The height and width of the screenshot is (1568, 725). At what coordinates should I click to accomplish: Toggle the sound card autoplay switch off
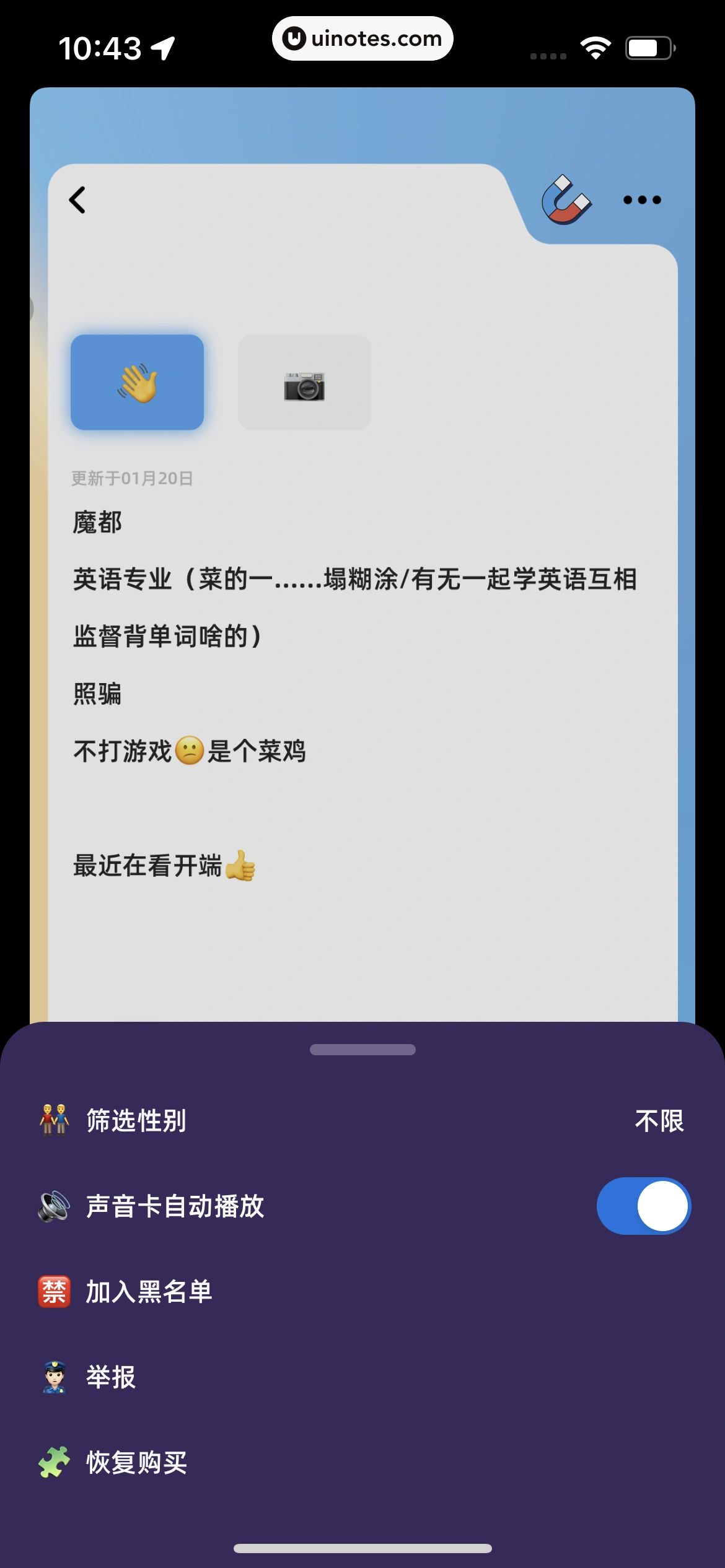point(643,1204)
